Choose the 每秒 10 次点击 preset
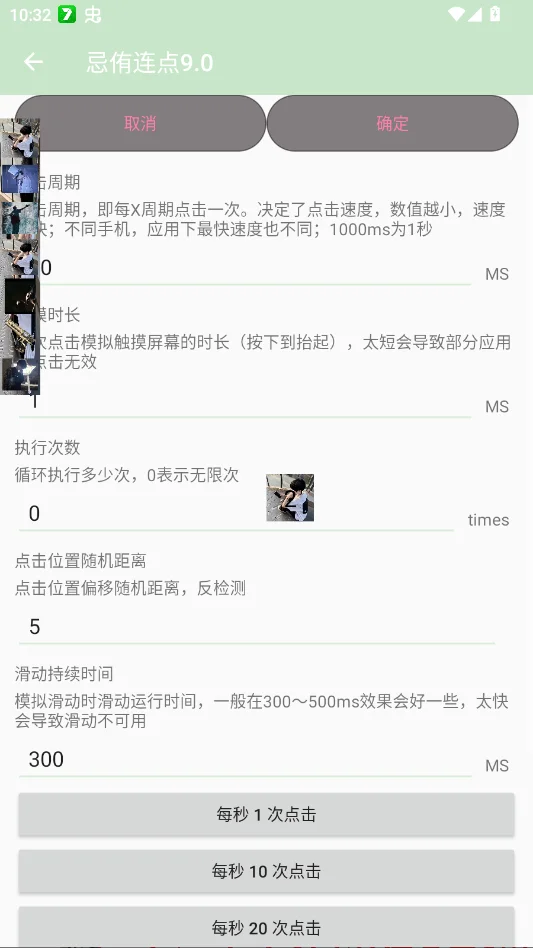 (x=266, y=871)
